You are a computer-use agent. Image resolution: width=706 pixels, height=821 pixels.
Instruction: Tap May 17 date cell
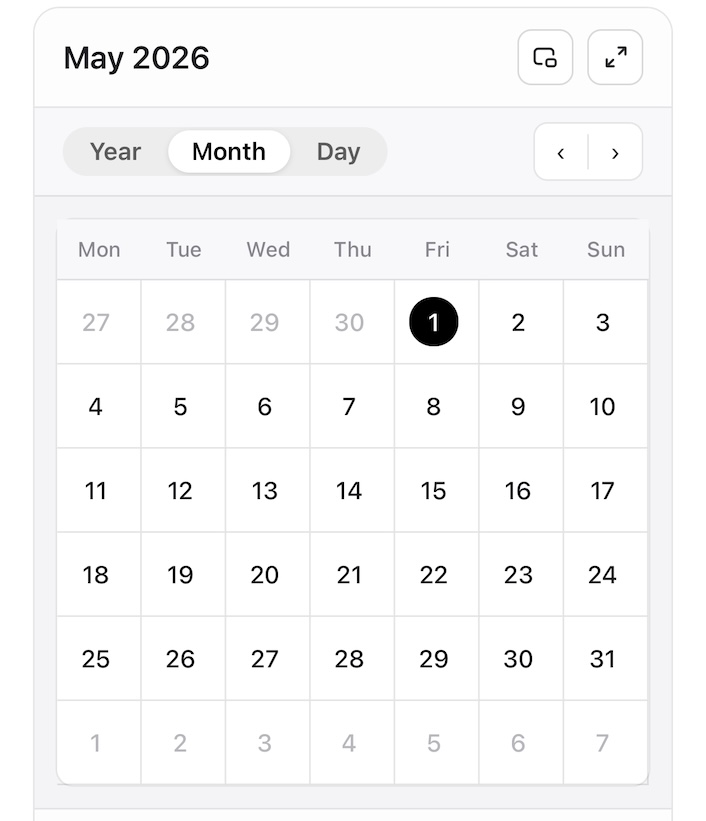603,491
